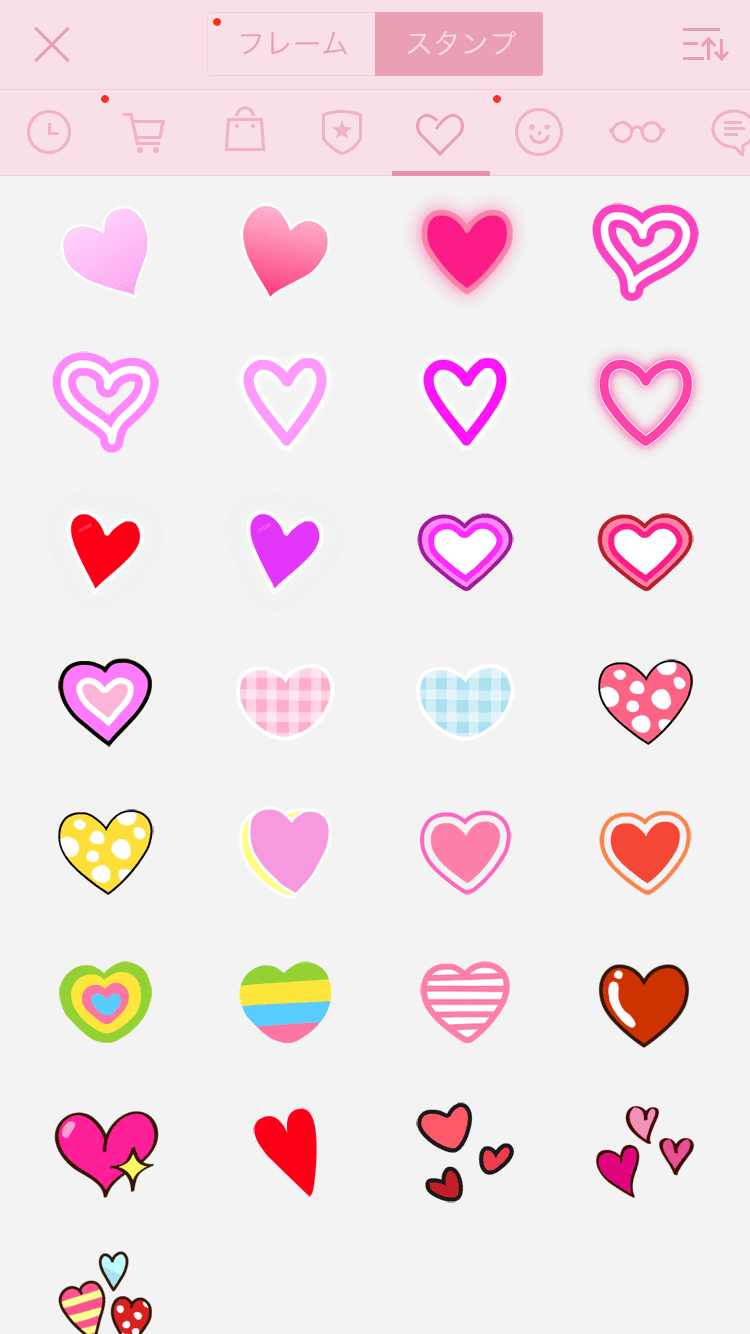Open the shopping cart category
This screenshot has height=1334, width=750.
[144, 132]
